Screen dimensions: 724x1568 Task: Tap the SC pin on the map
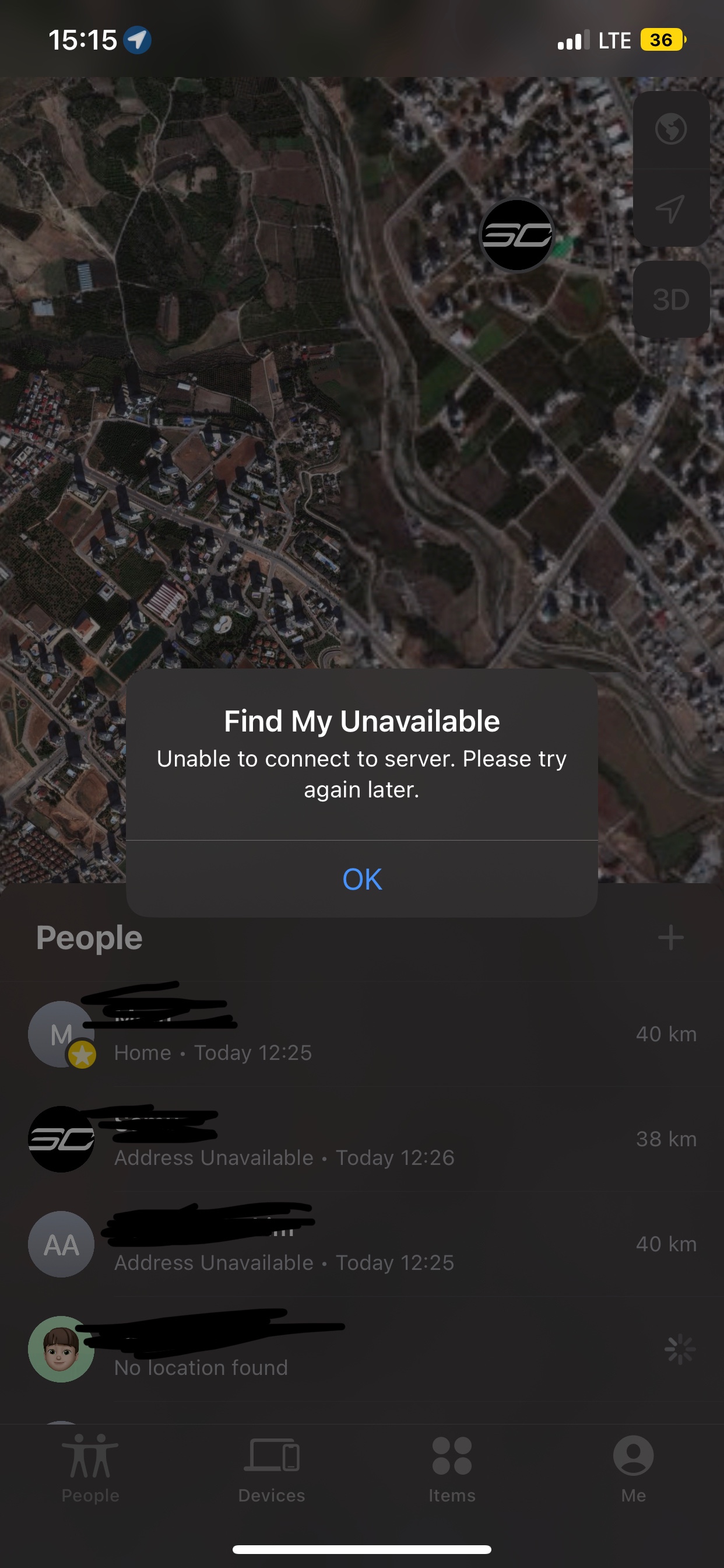tap(516, 235)
